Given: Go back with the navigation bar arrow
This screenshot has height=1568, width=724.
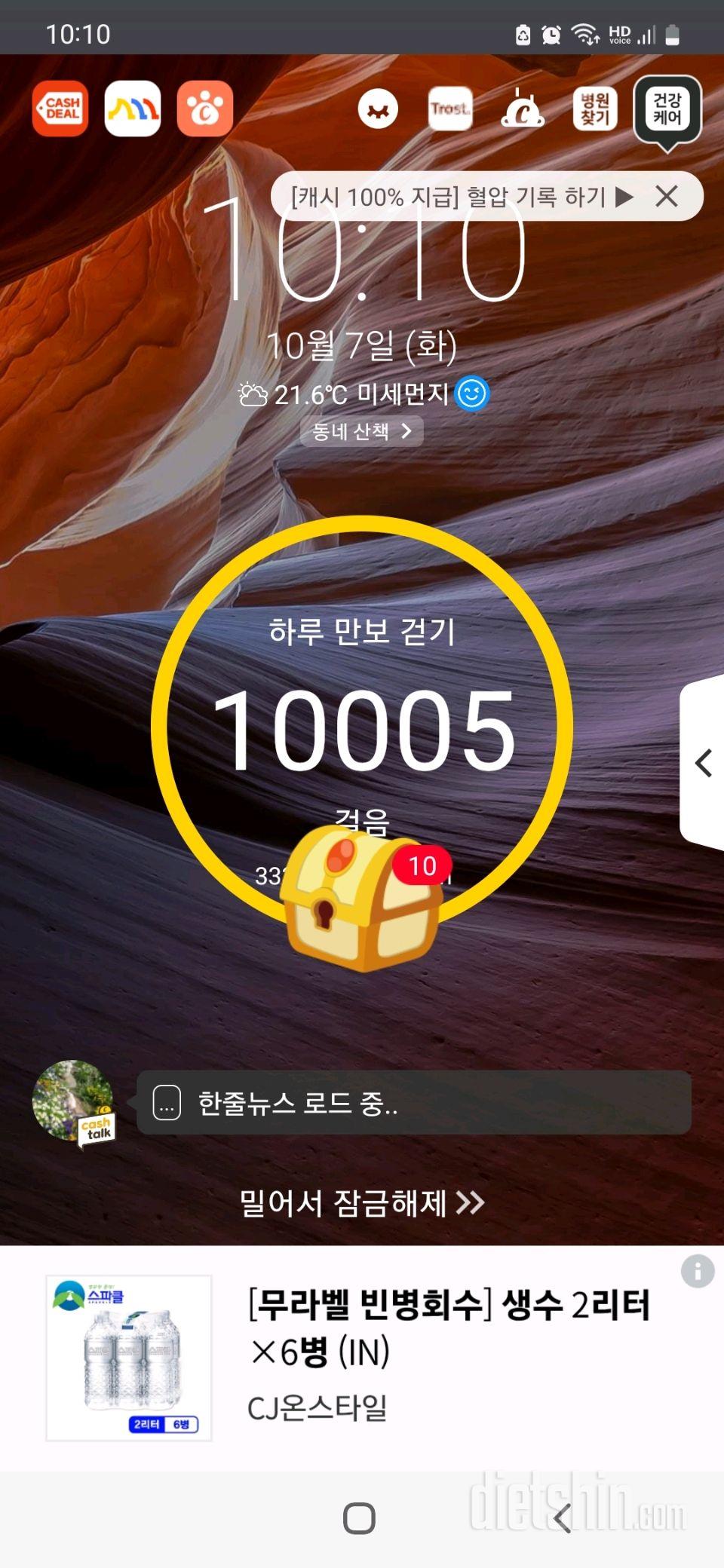Looking at the screenshot, I should (x=563, y=1518).
